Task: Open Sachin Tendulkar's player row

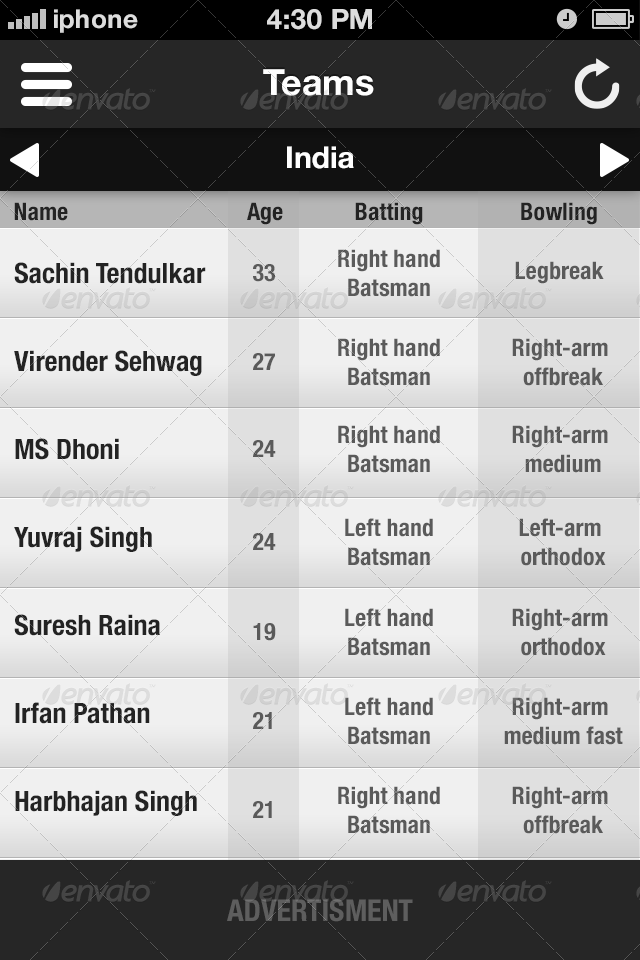Action: coord(110,273)
